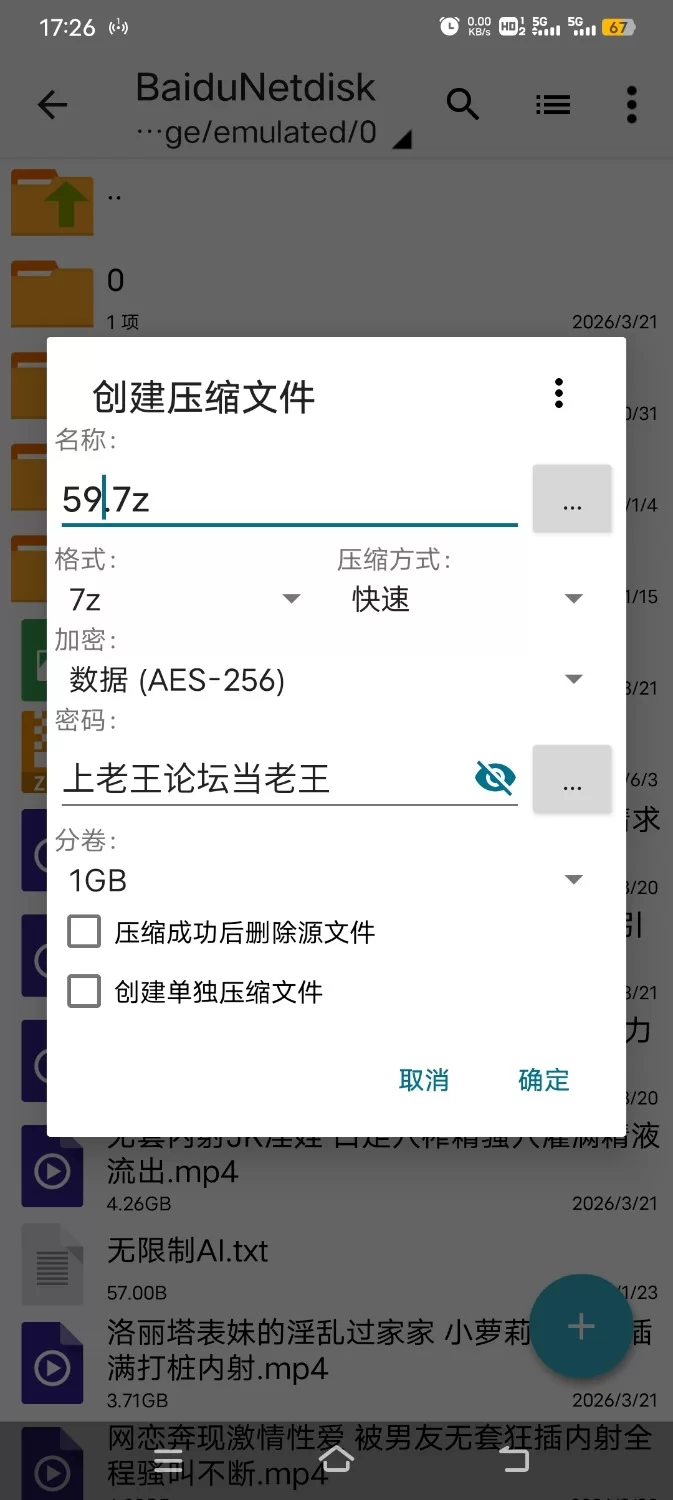Open the options button beside password
673x1500 pixels.
point(571,779)
